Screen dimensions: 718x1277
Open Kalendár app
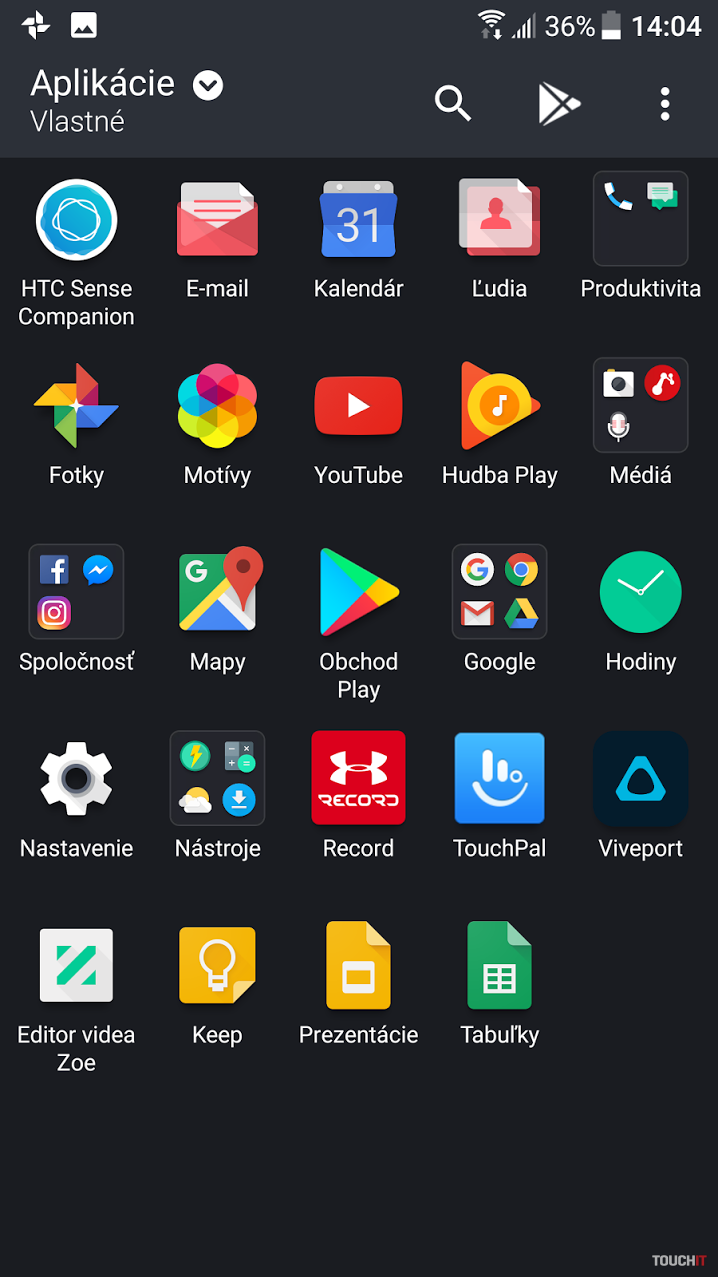358,219
